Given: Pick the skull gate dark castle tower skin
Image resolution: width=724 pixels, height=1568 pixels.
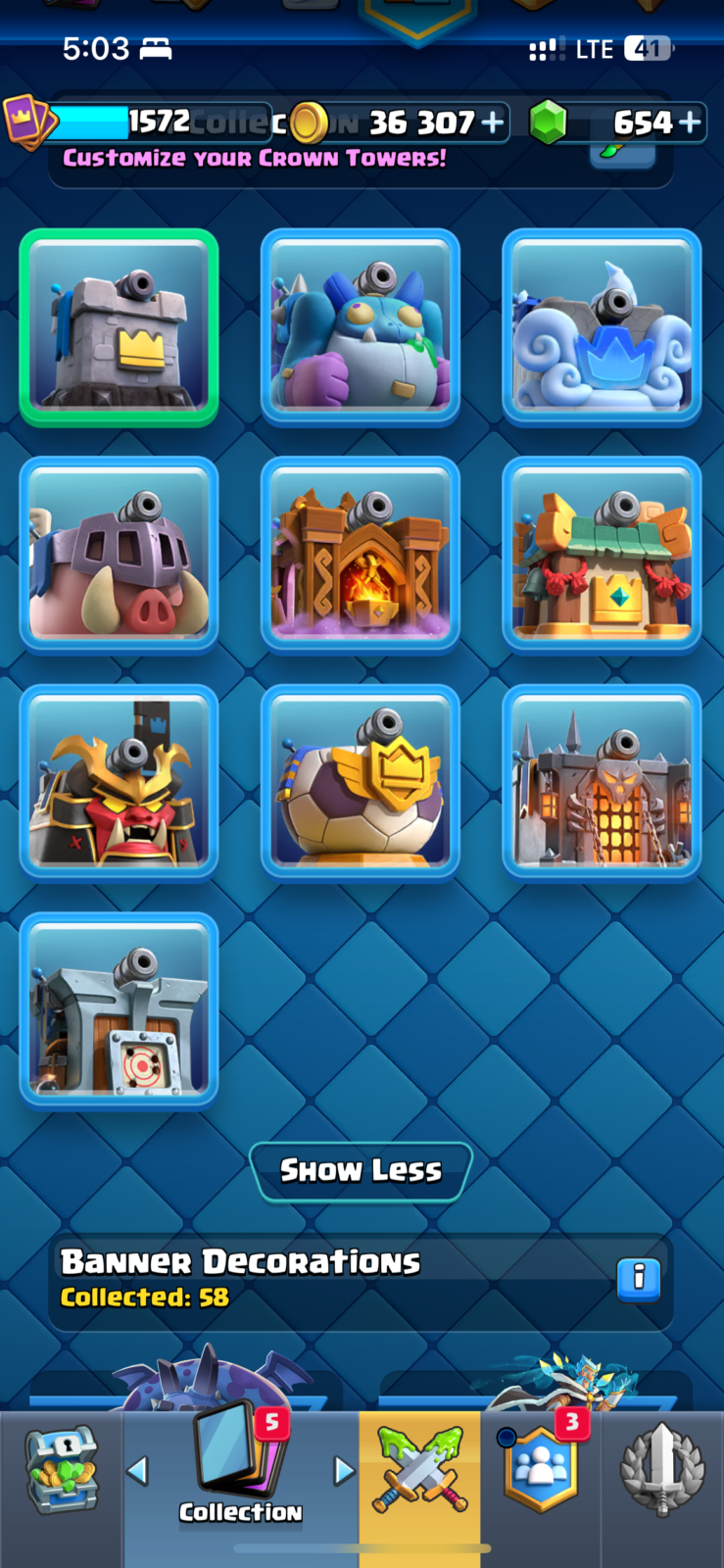Looking at the screenshot, I should pos(602,783).
